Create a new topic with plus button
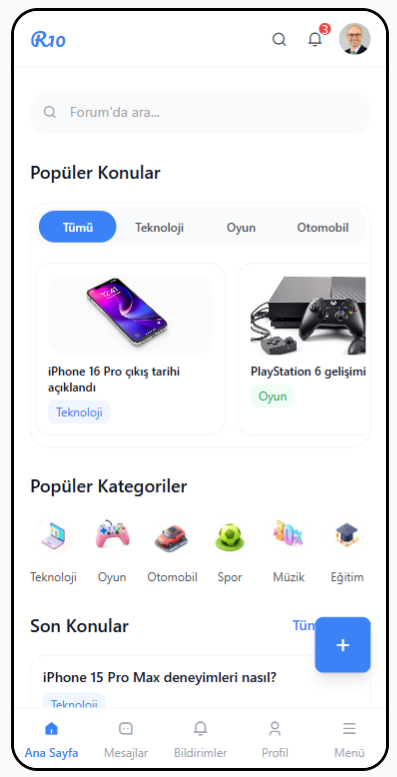The image size is (397, 777). tap(342, 645)
